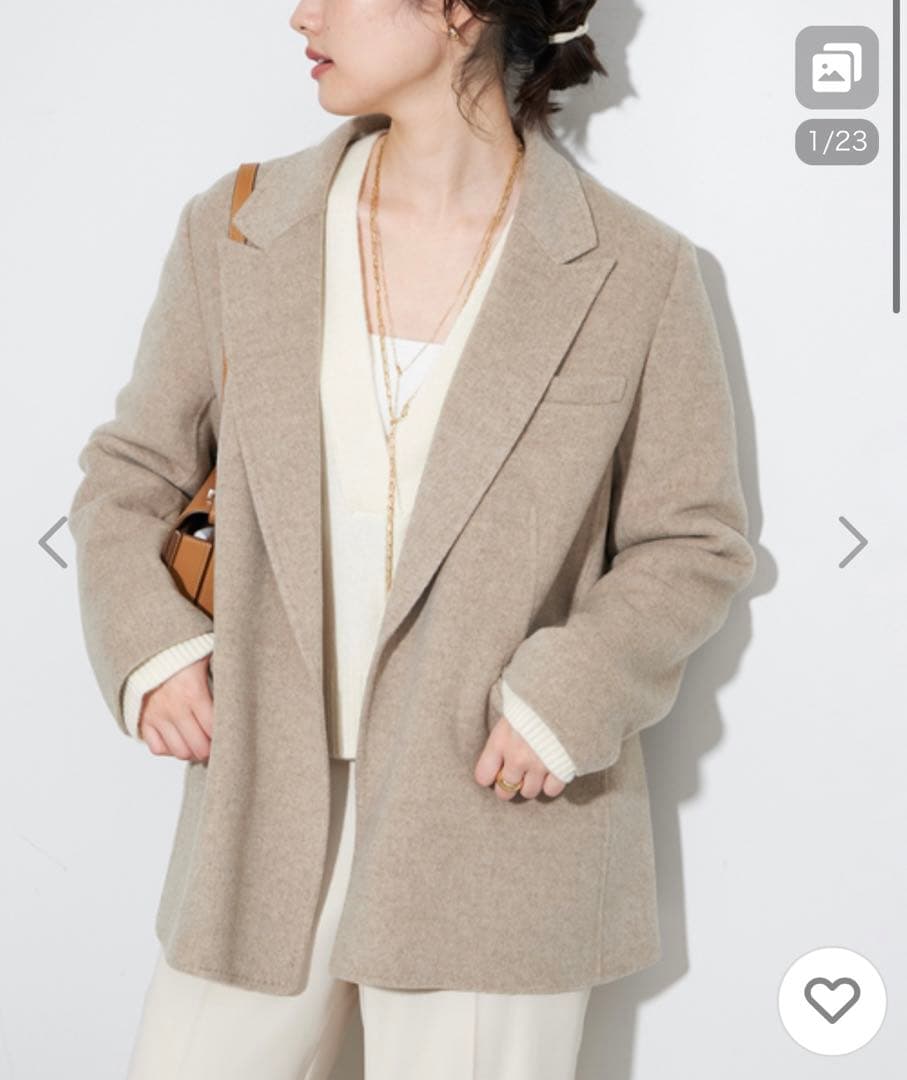
Task: Add this jacket to favorites
Action: point(832,1000)
